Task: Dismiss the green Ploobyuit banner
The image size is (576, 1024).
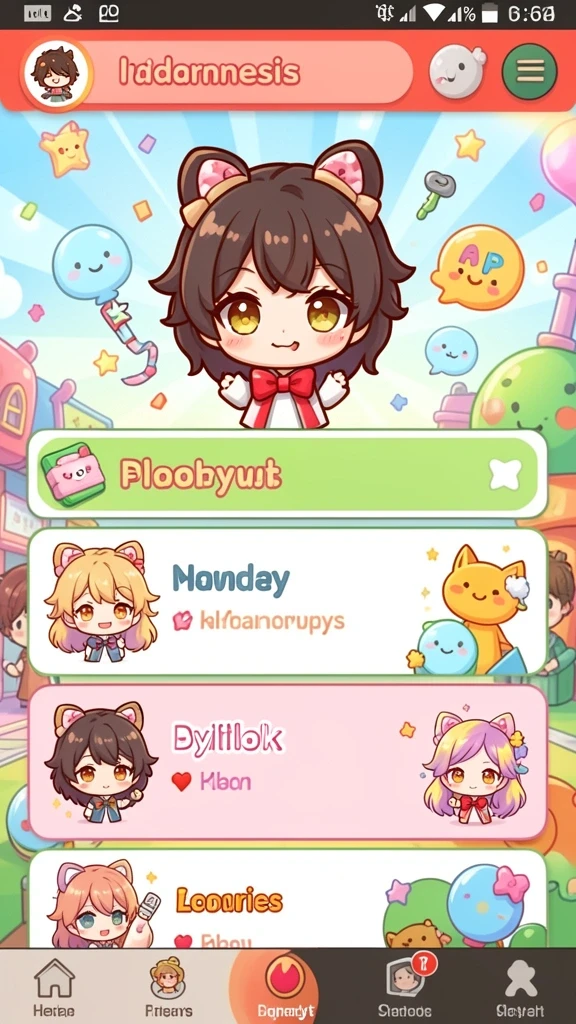Action: click(505, 474)
